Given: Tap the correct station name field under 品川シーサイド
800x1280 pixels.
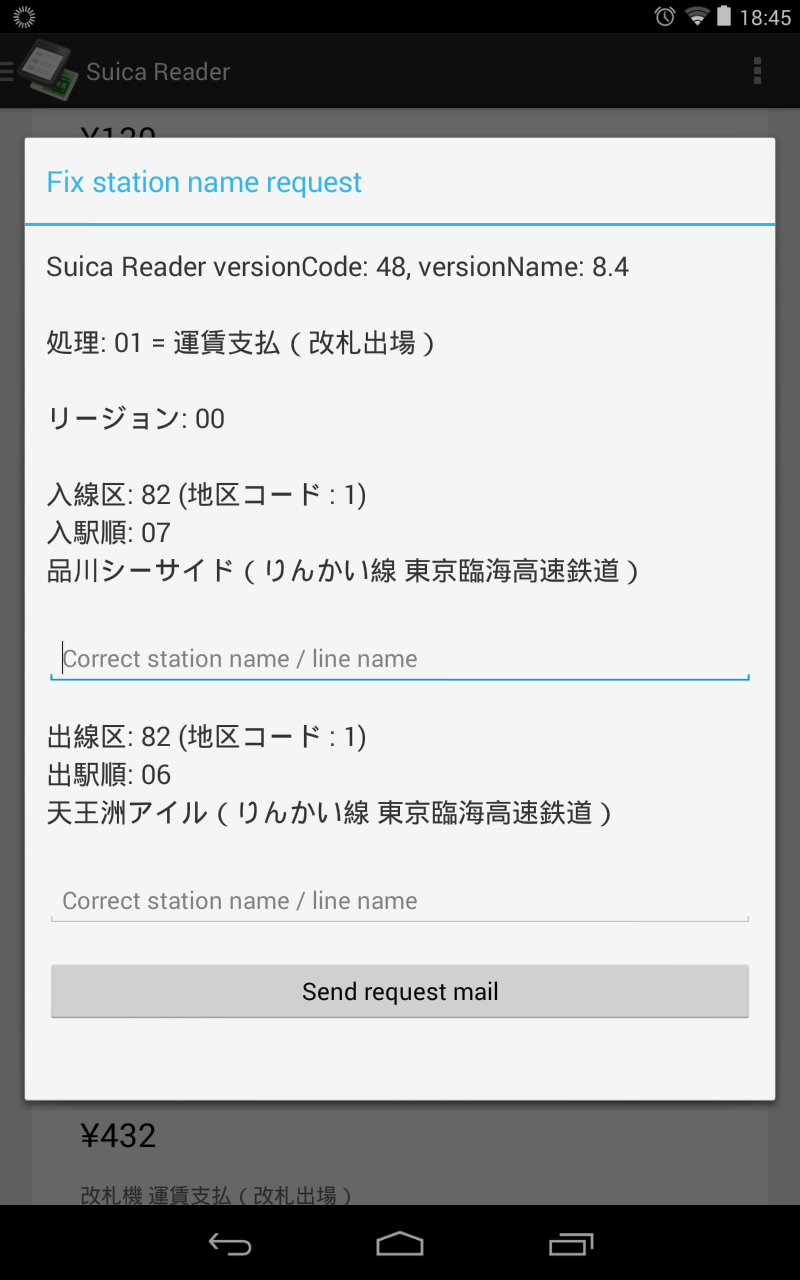Looking at the screenshot, I should tap(400, 659).
